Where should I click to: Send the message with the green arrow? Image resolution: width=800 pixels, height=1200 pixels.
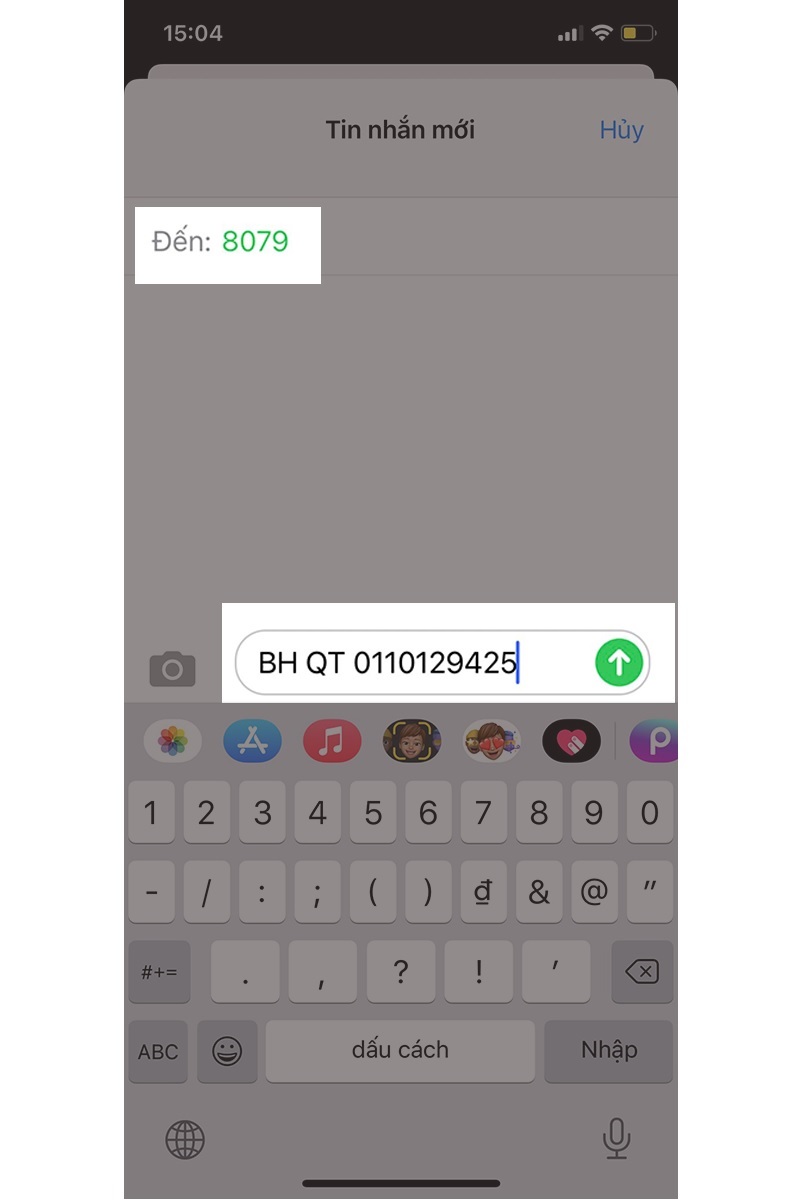click(619, 662)
